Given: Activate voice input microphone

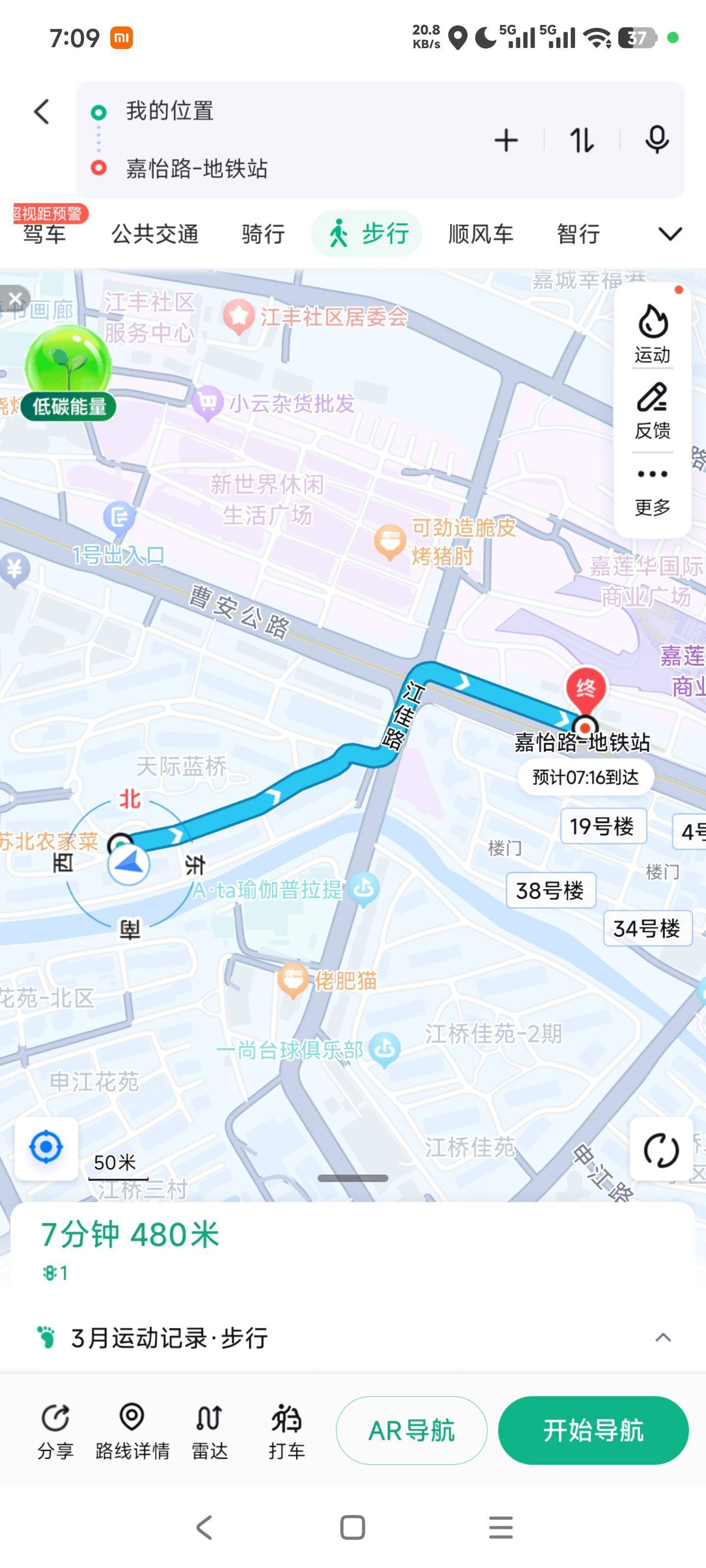Looking at the screenshot, I should [656, 140].
